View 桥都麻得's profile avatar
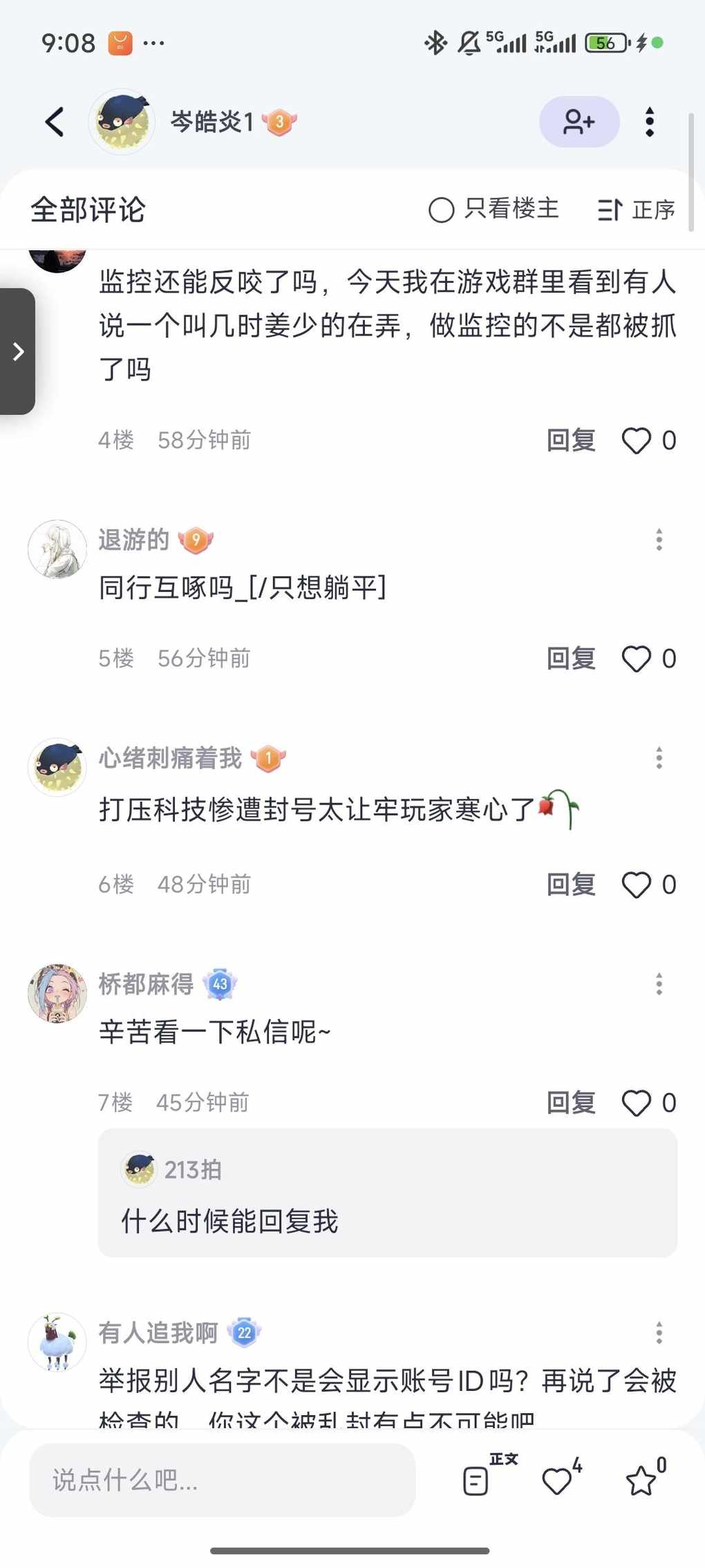 [57, 993]
